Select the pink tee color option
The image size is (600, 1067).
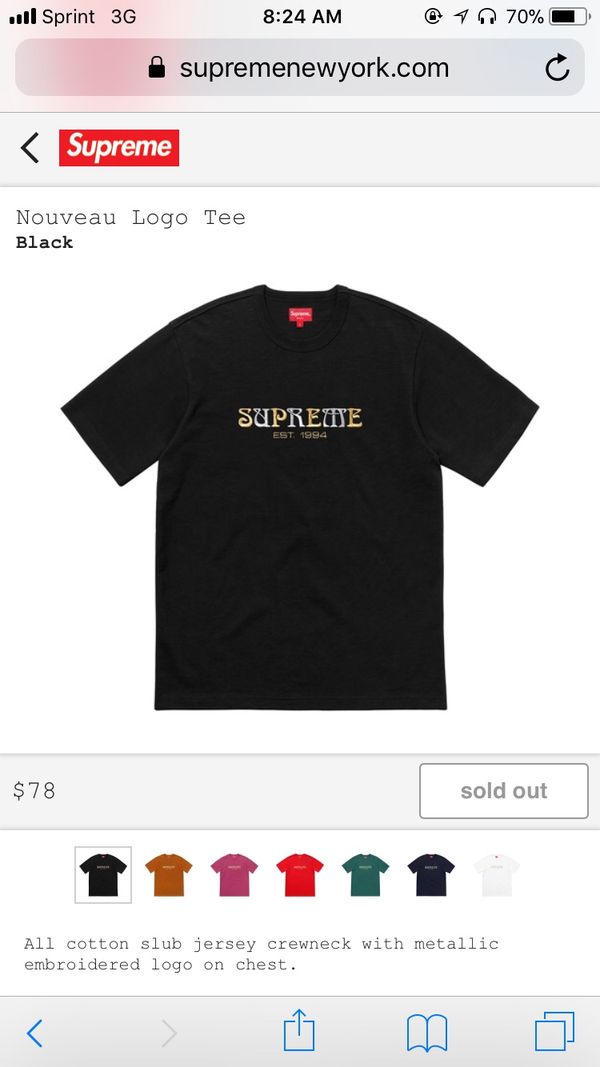[234, 874]
